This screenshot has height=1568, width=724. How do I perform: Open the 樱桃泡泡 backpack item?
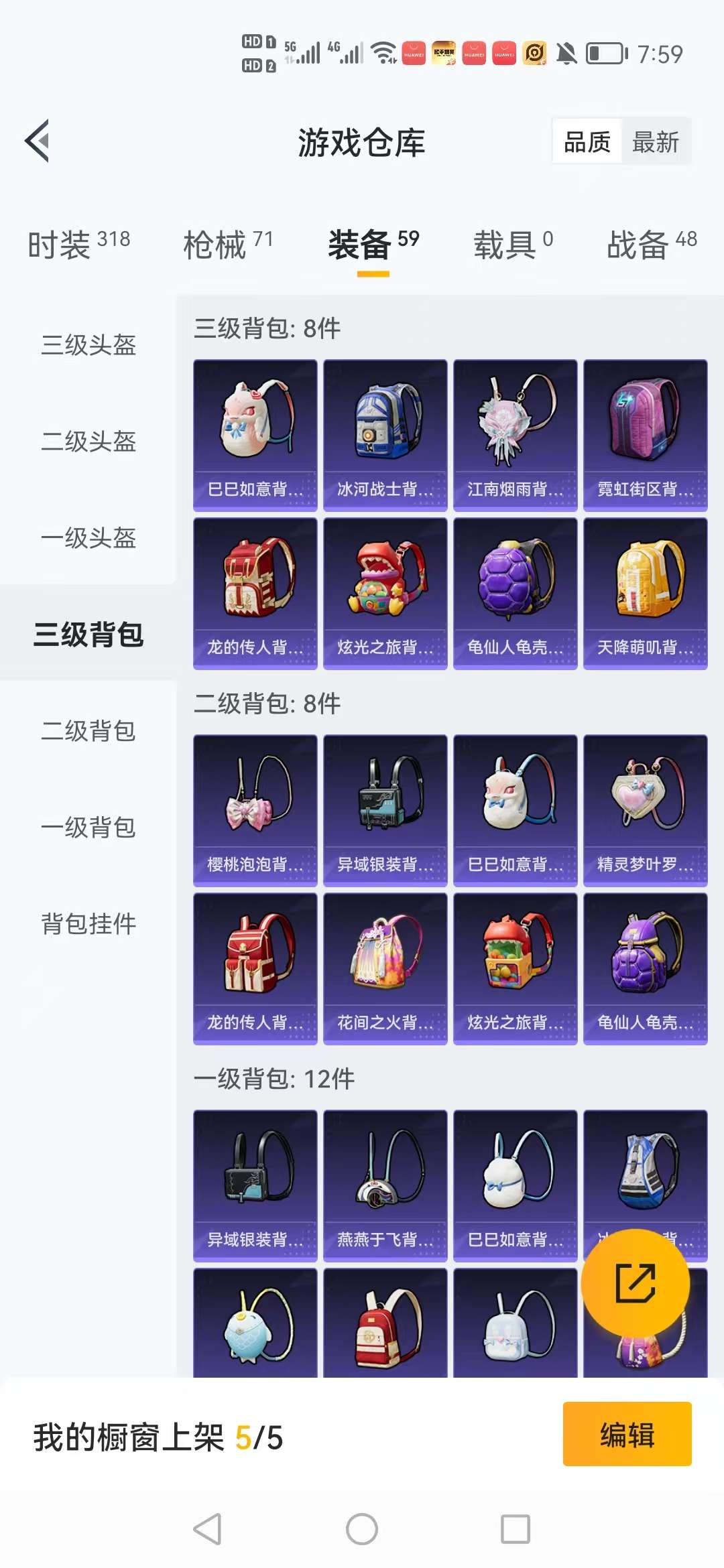point(255,811)
